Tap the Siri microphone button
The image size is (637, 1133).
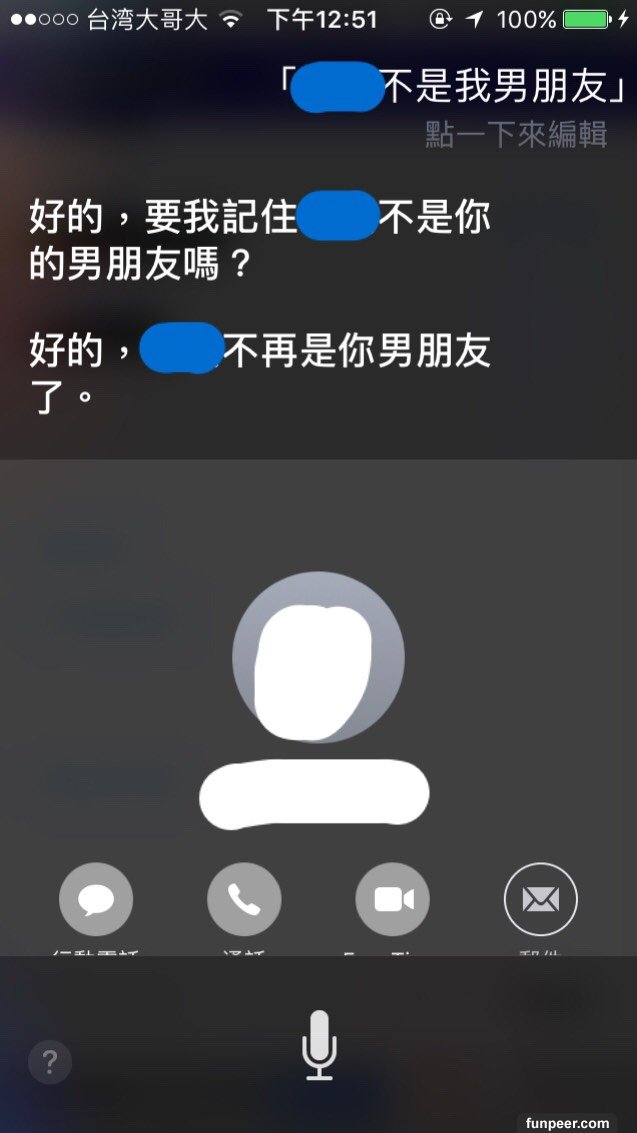coord(319,1045)
